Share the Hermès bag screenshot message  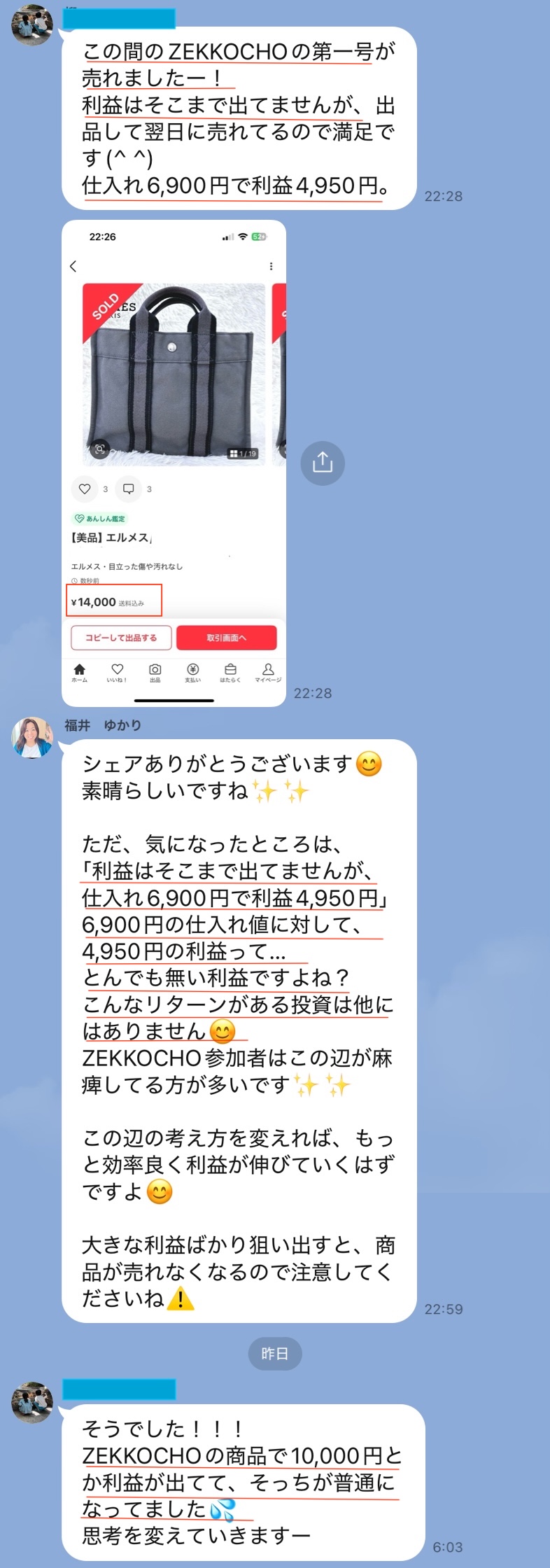(x=322, y=463)
